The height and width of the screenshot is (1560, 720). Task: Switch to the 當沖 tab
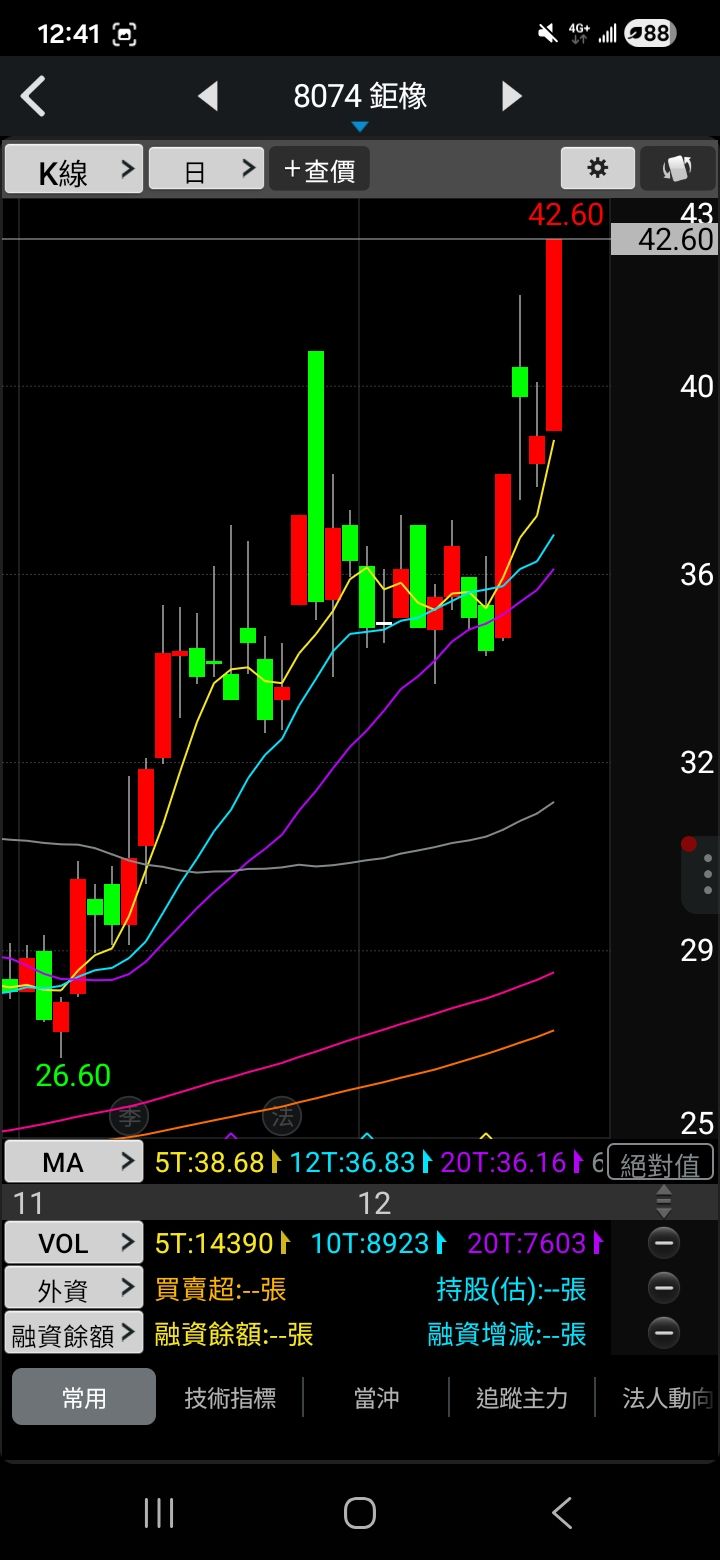coord(376,1398)
